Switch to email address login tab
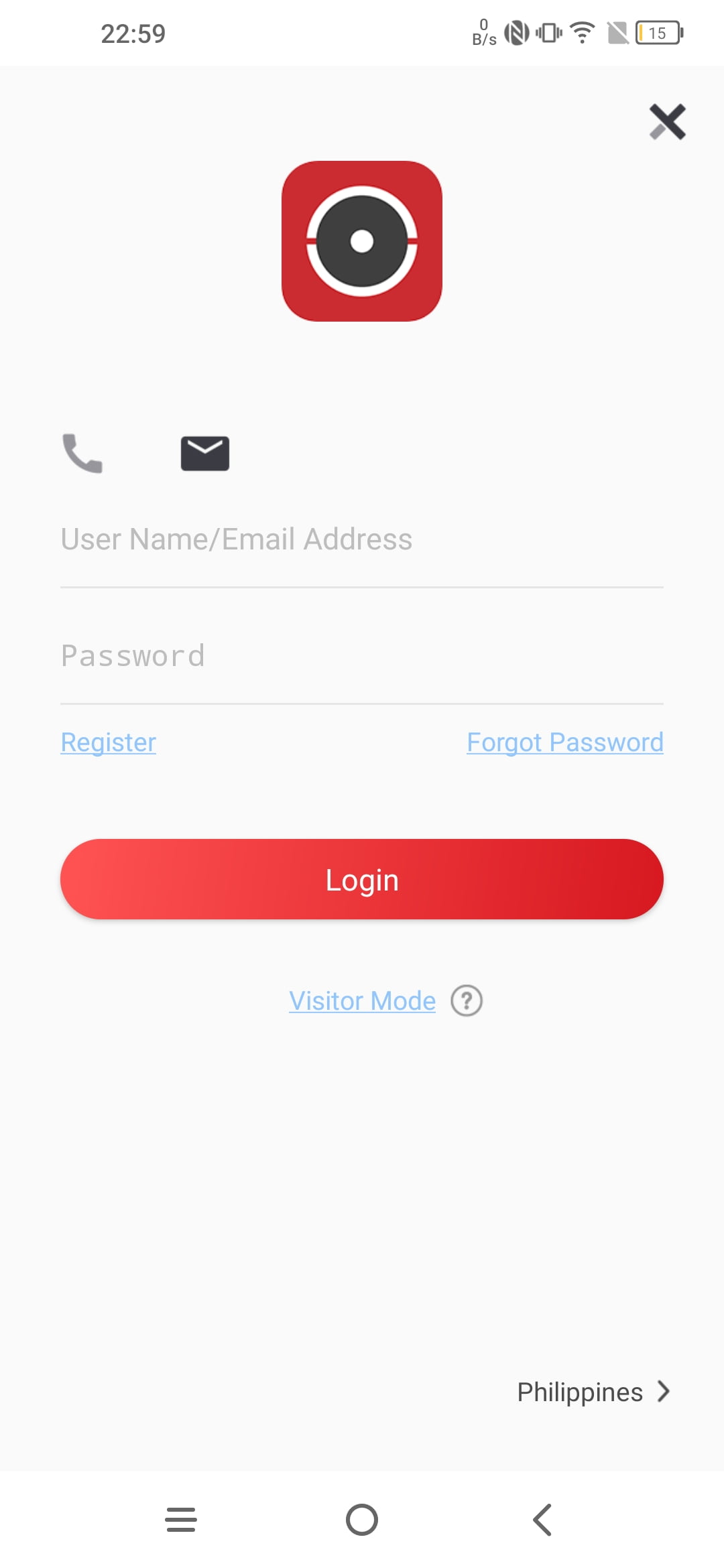 pyautogui.click(x=205, y=453)
